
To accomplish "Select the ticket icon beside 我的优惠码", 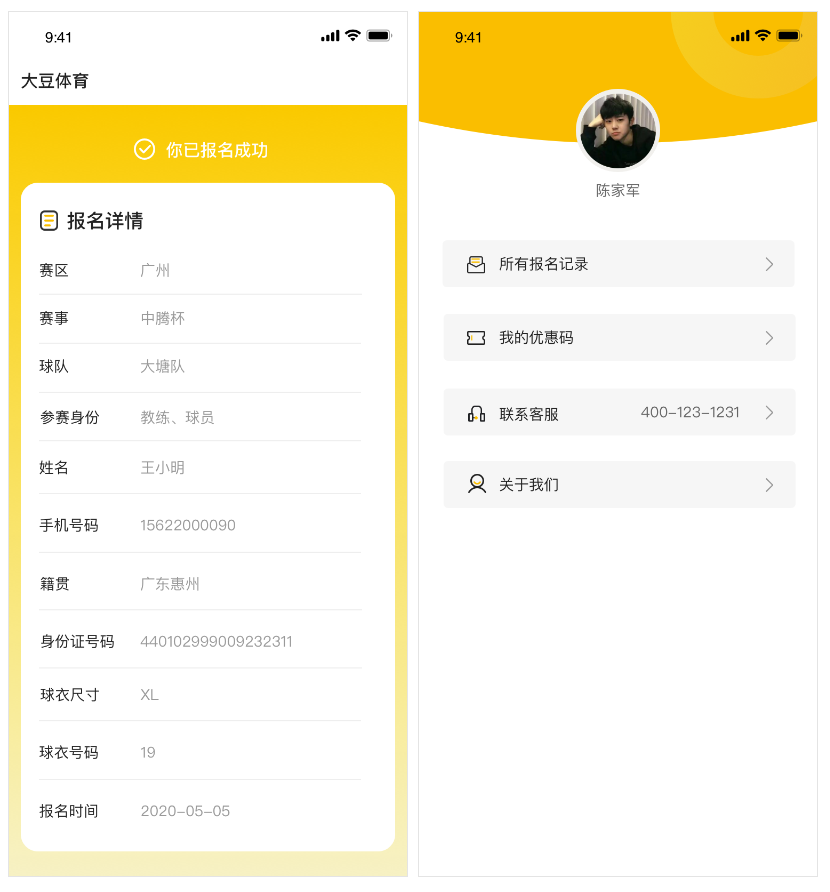I will click(475, 337).
